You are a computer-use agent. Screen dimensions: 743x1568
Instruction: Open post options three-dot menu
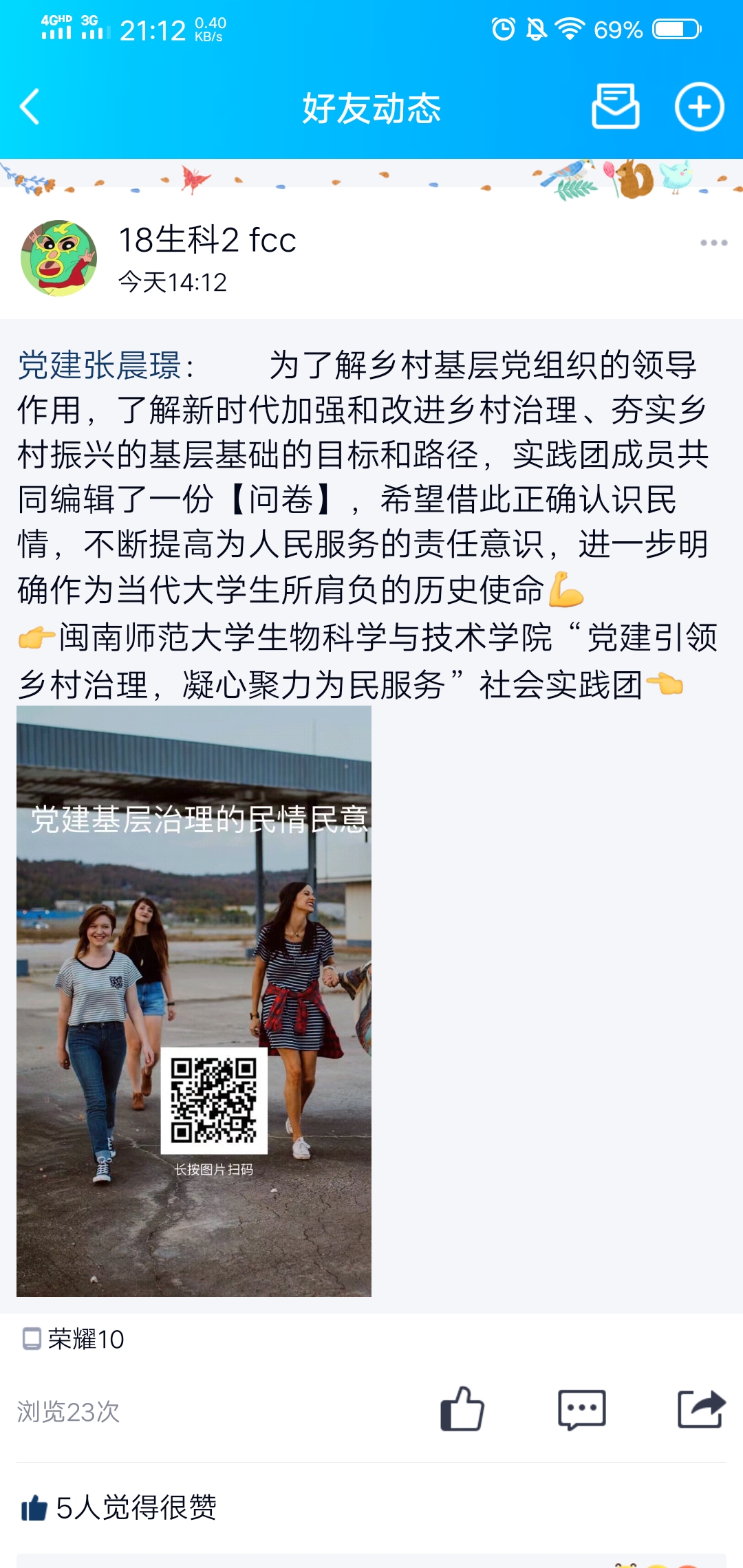tap(713, 243)
